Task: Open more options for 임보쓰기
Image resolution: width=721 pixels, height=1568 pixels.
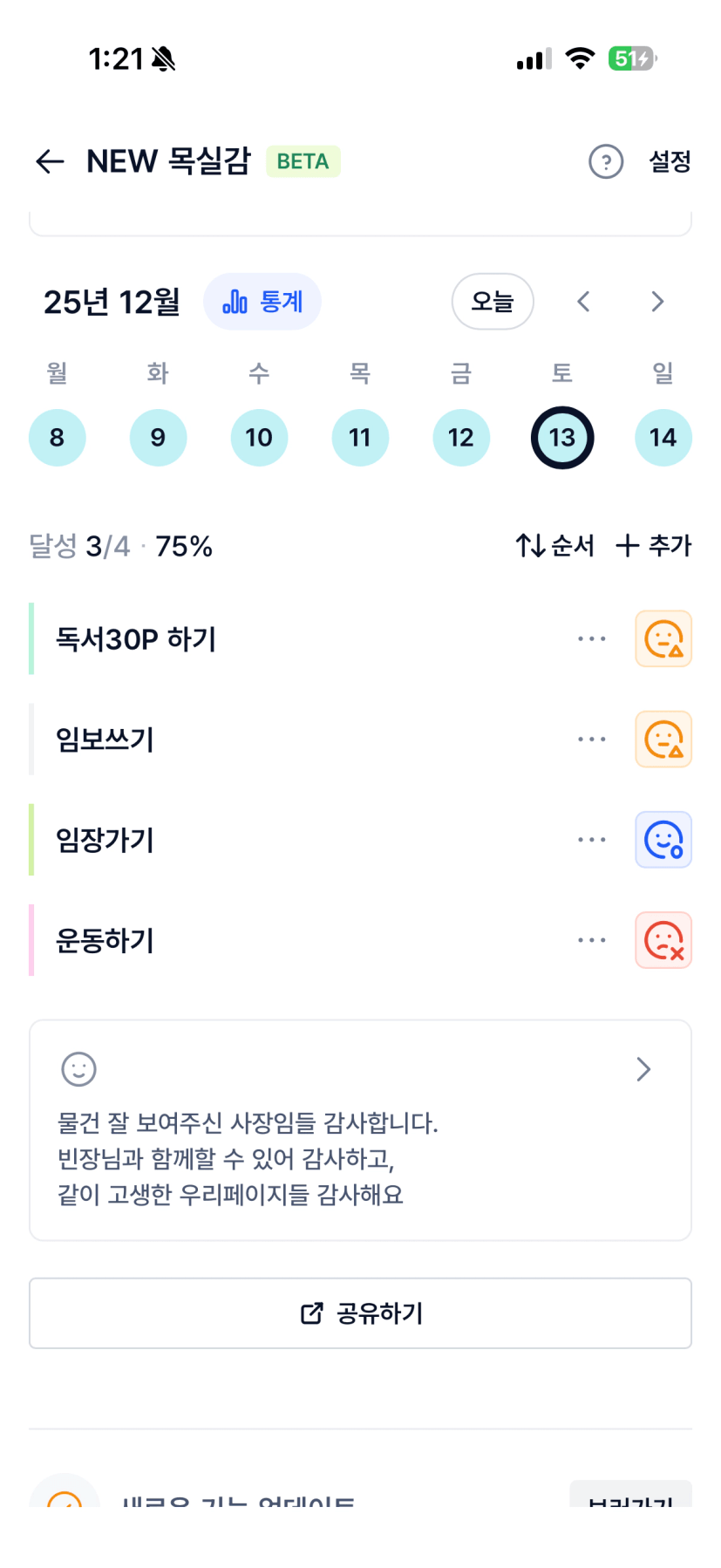Action: [x=591, y=740]
